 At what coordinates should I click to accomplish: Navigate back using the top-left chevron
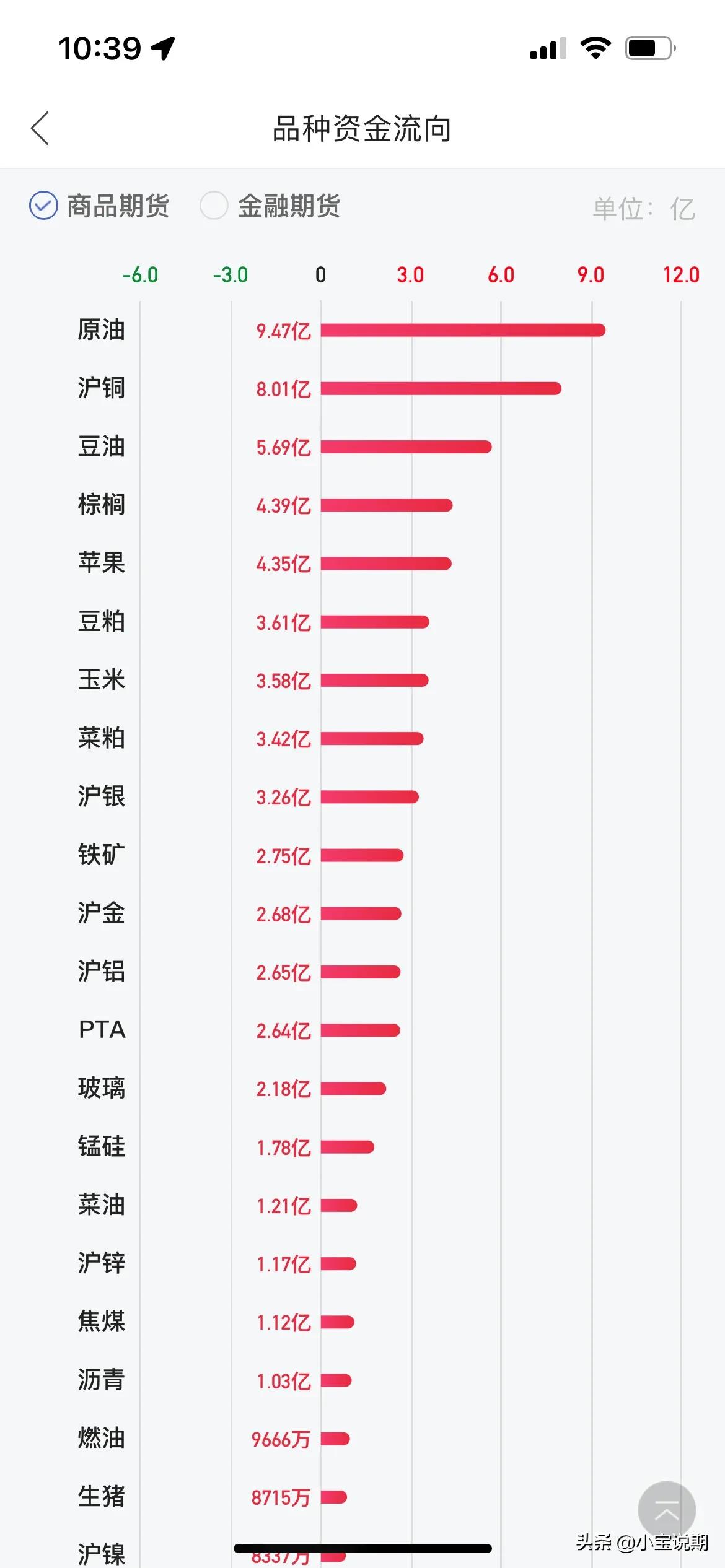(x=40, y=129)
